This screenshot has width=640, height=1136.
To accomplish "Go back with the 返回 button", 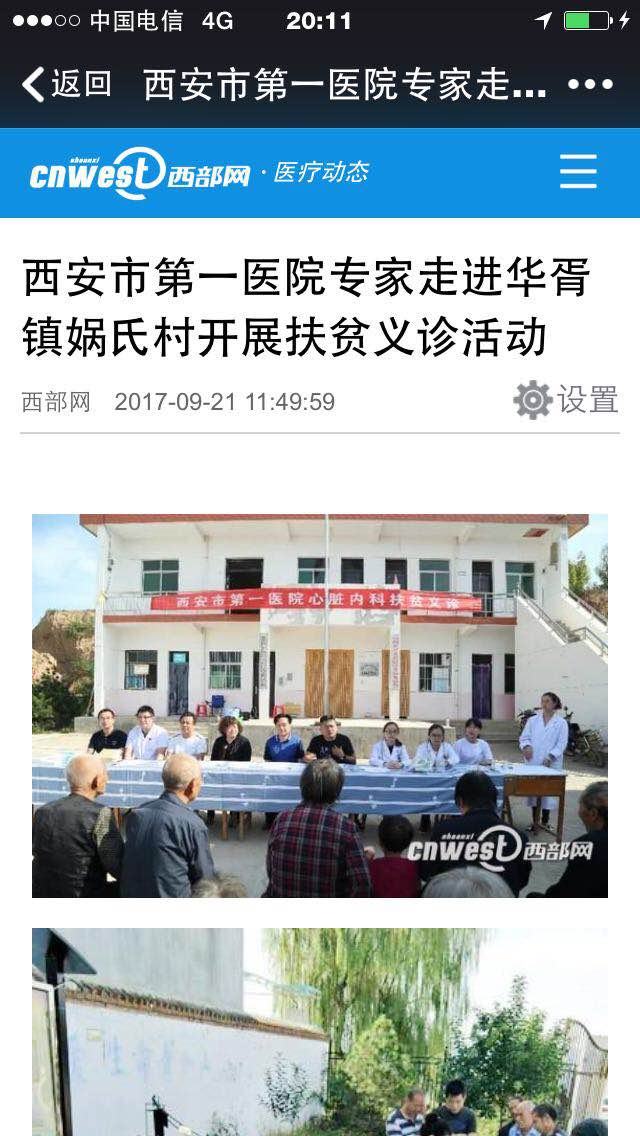I will 66,84.
